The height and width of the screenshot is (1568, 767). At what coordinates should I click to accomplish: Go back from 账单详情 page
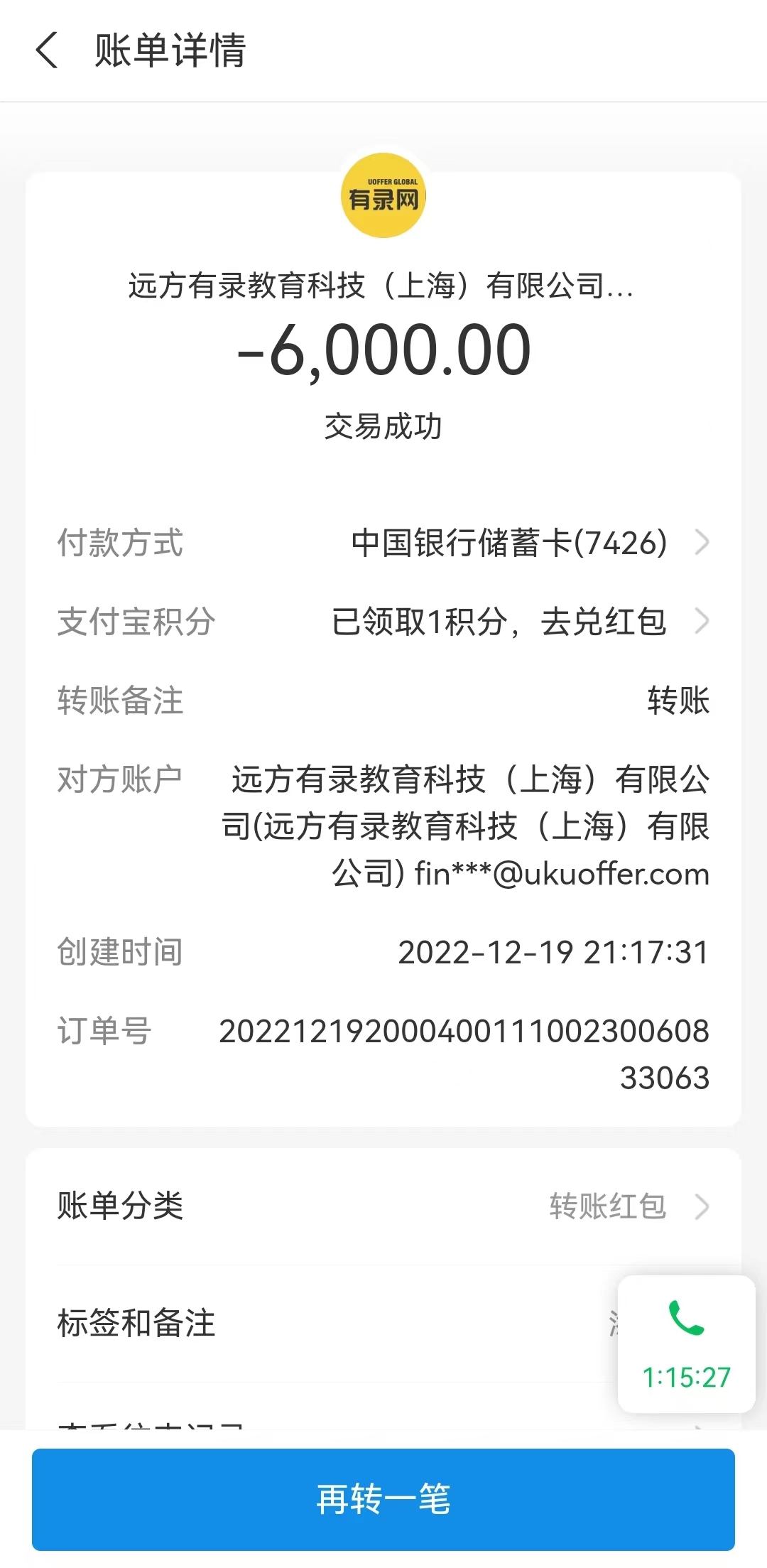tap(47, 51)
